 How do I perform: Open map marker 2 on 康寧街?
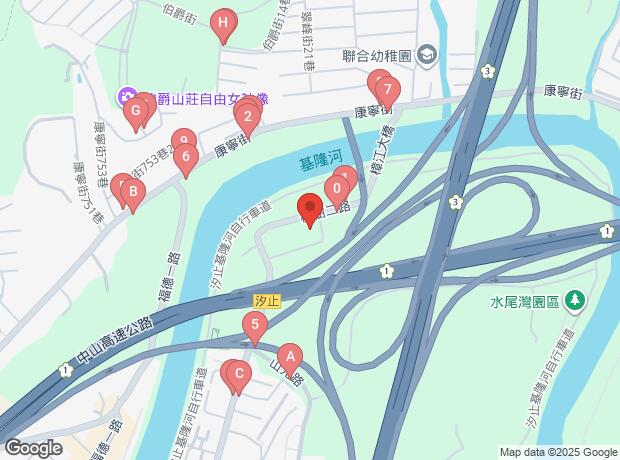248,121
